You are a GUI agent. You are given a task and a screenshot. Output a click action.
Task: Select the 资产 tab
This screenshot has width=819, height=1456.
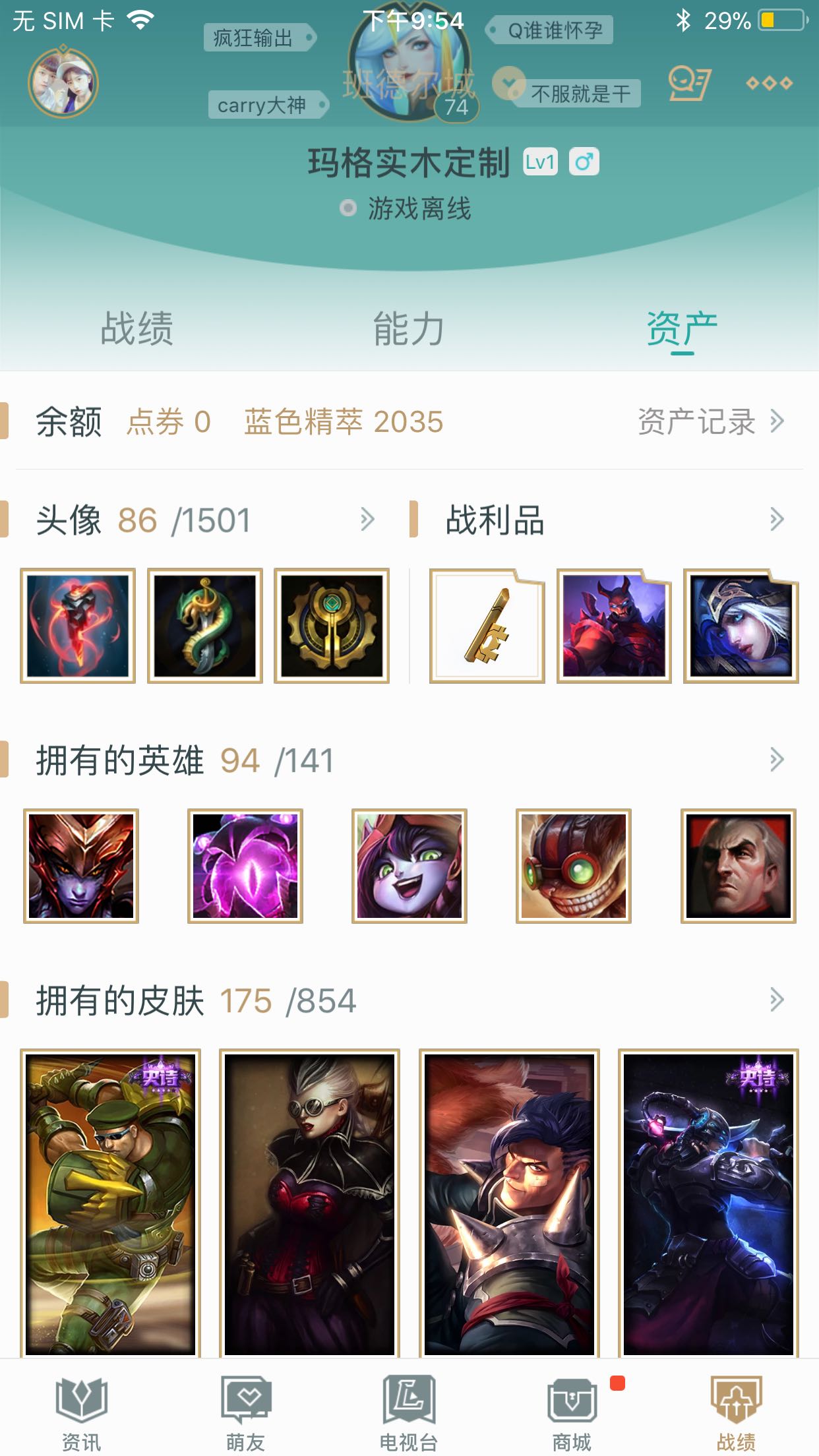(x=681, y=328)
